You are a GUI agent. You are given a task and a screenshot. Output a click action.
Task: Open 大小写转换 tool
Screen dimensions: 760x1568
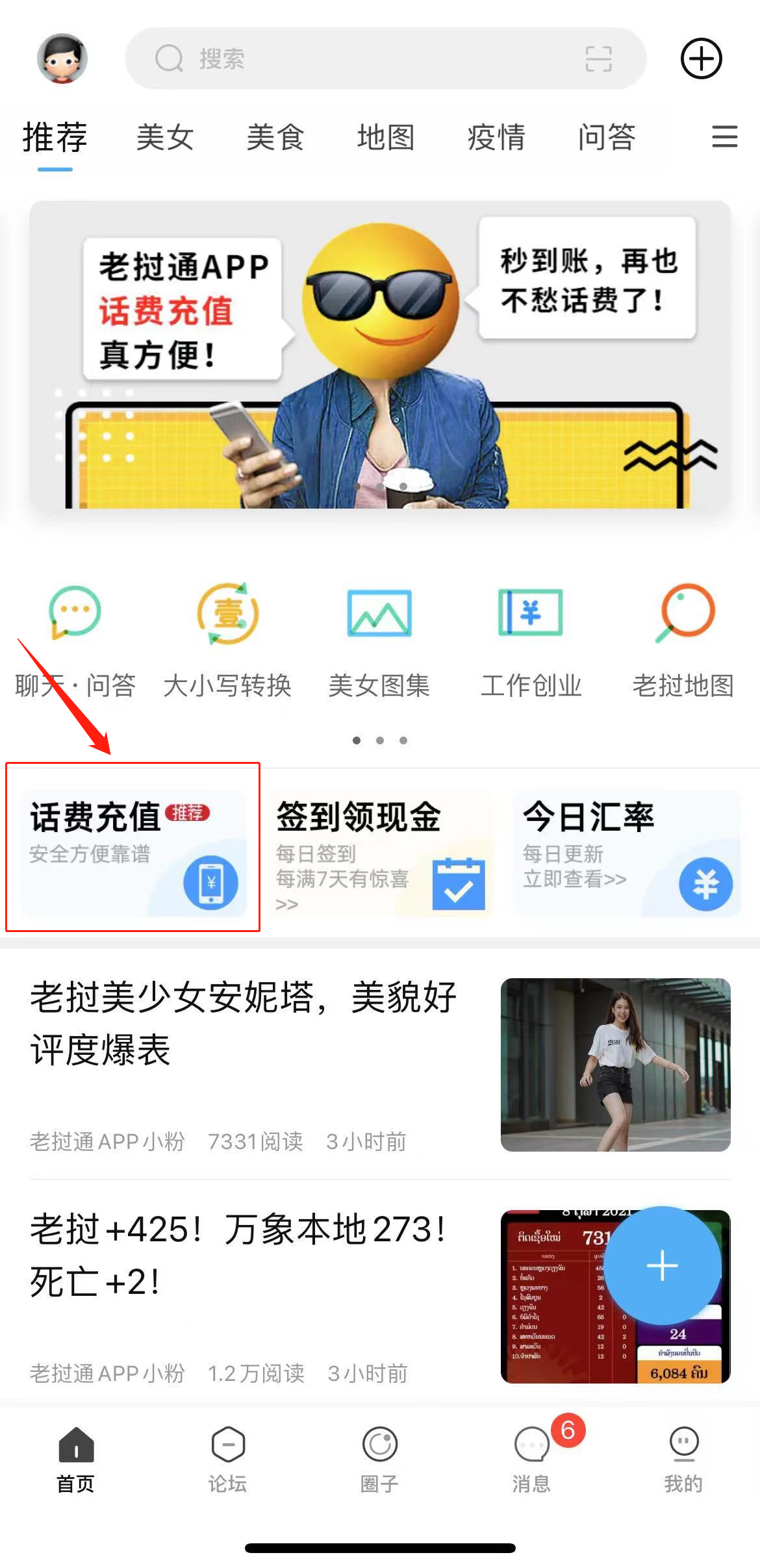point(227,641)
